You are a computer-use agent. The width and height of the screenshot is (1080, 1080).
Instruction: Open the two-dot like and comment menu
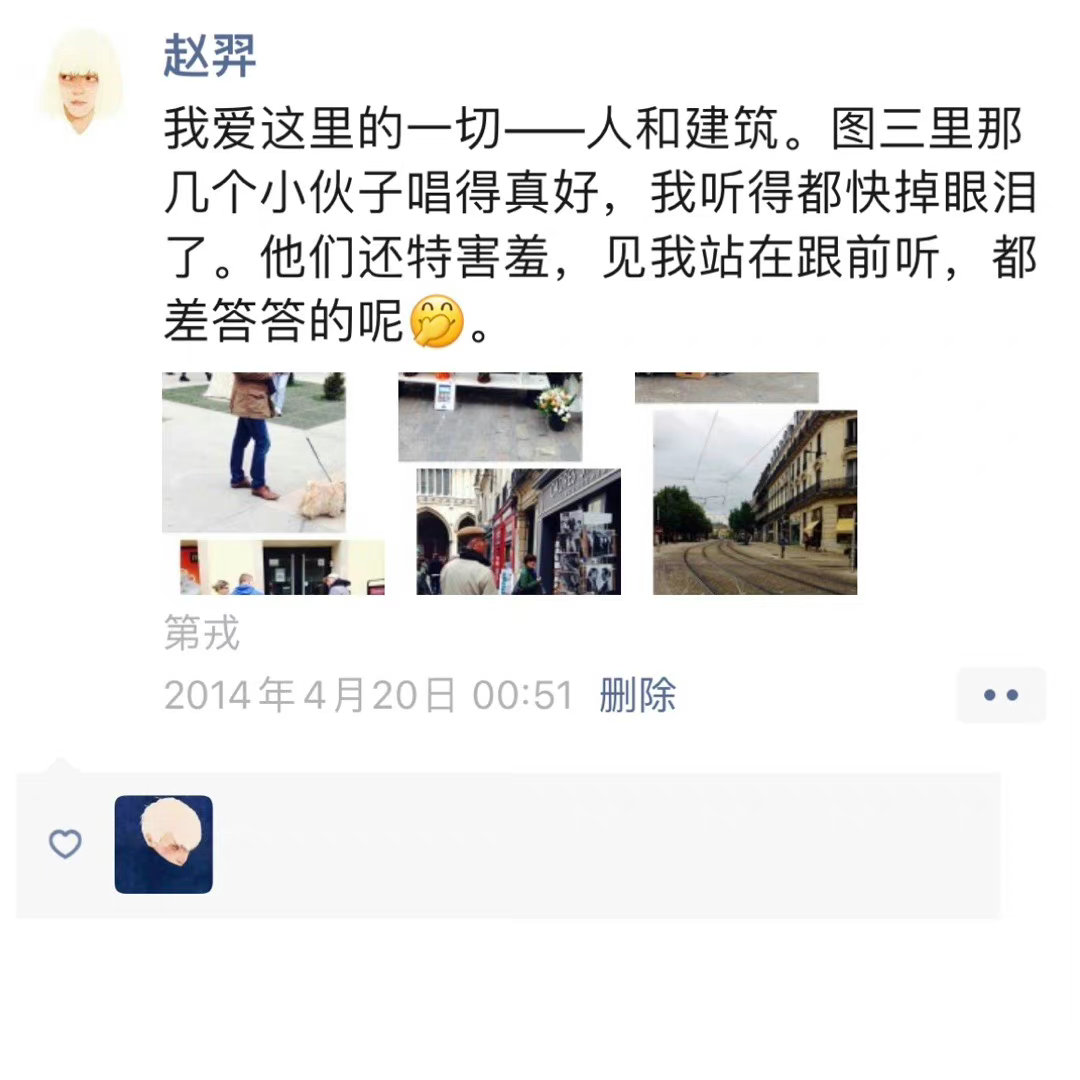tap(1000, 695)
